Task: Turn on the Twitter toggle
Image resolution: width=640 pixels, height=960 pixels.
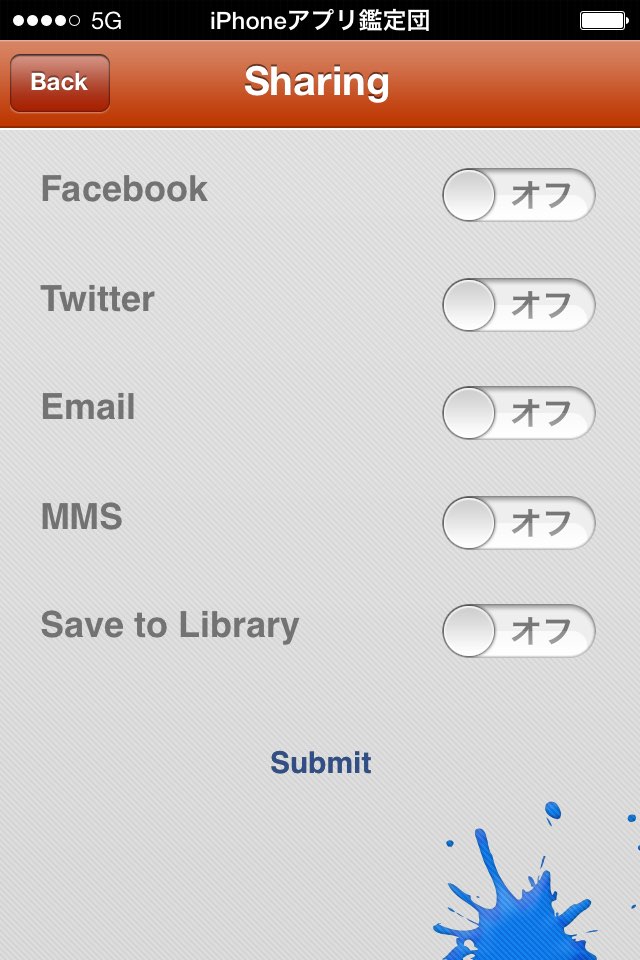Action: 518,304
